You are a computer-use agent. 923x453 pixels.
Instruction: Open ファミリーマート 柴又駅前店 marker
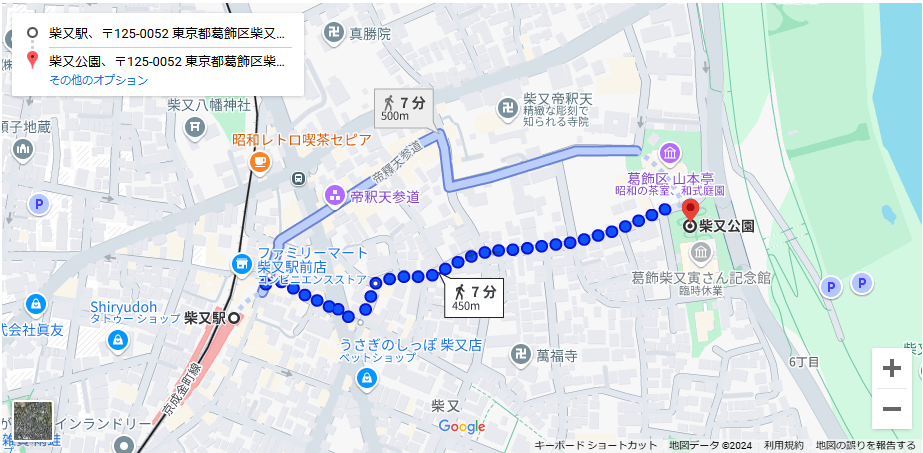pos(242,264)
